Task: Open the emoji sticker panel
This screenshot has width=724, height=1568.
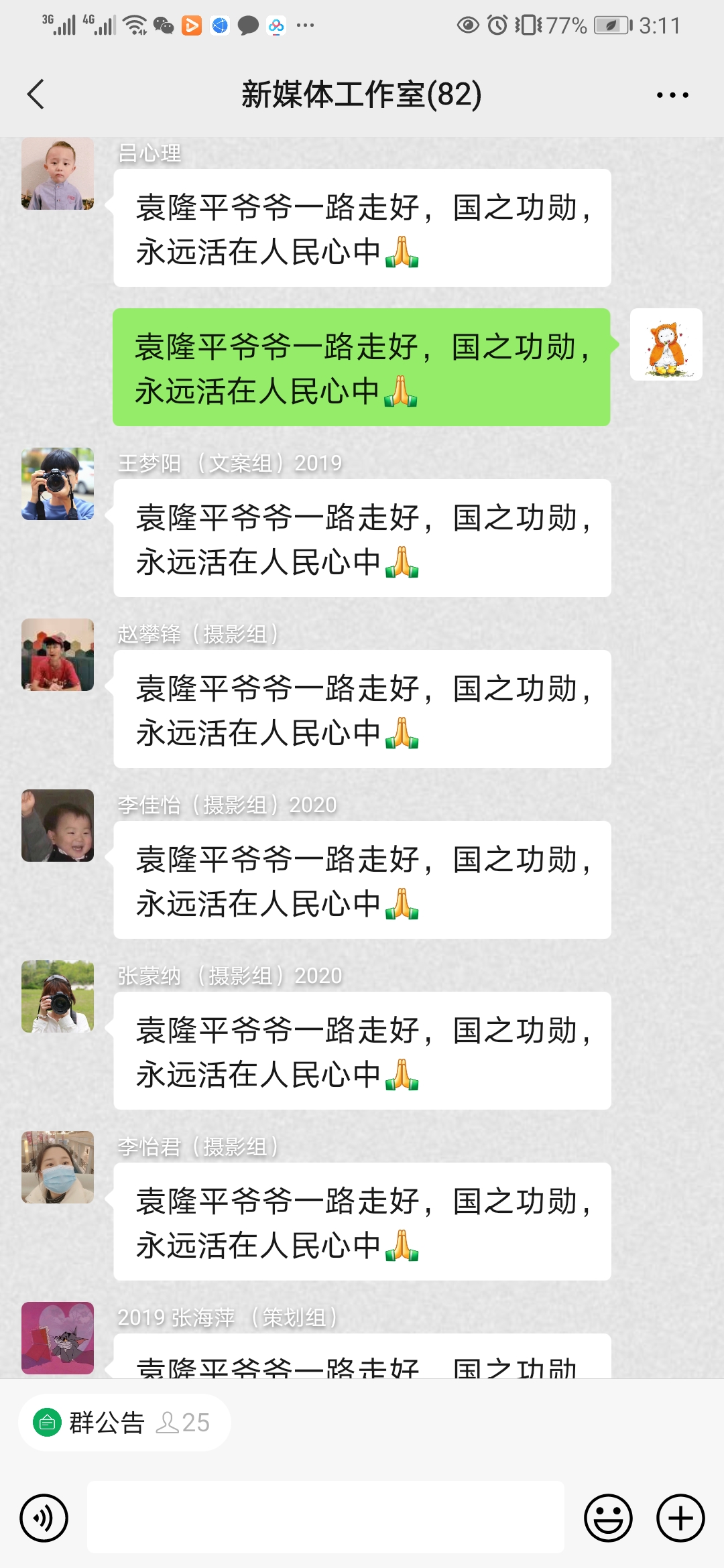Action: (608, 1518)
